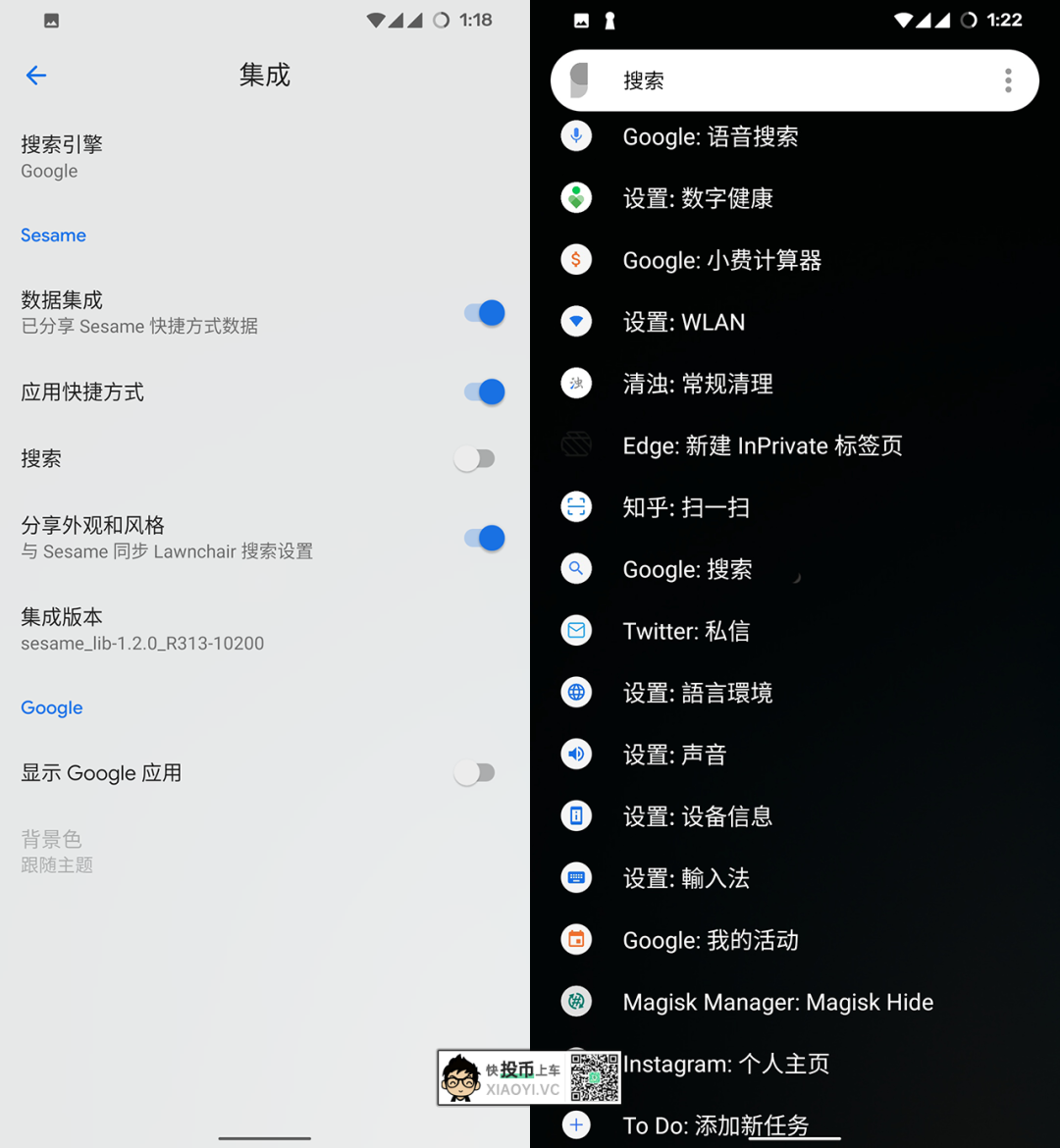Select Google: 我的活动 shortcut
The width and height of the screenshot is (1060, 1148).
tap(710, 940)
